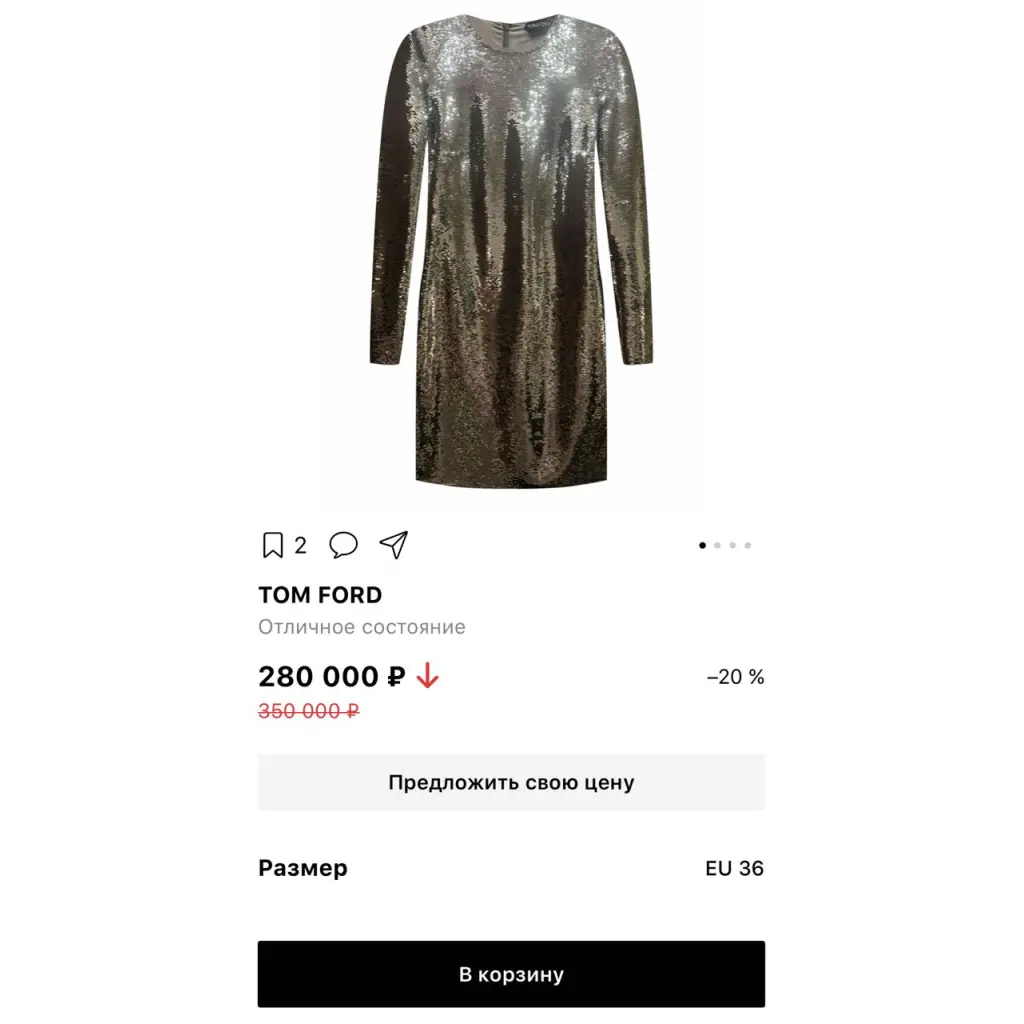Bookmark this Tom Ford dress
The height and width of the screenshot is (1024, 1024).
tap(273, 545)
